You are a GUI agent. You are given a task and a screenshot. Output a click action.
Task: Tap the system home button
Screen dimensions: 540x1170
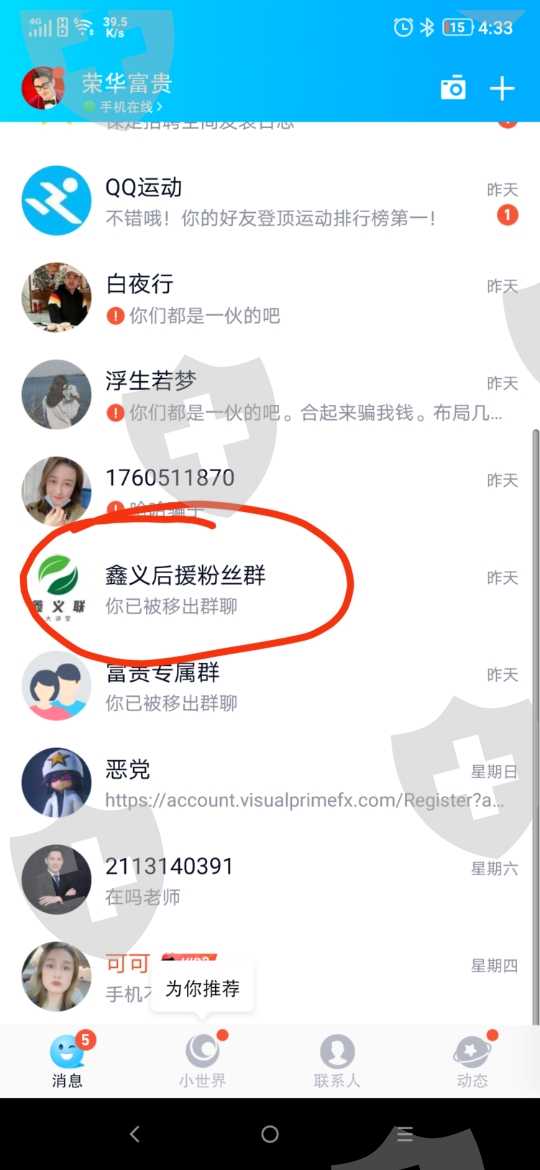(x=270, y=1134)
